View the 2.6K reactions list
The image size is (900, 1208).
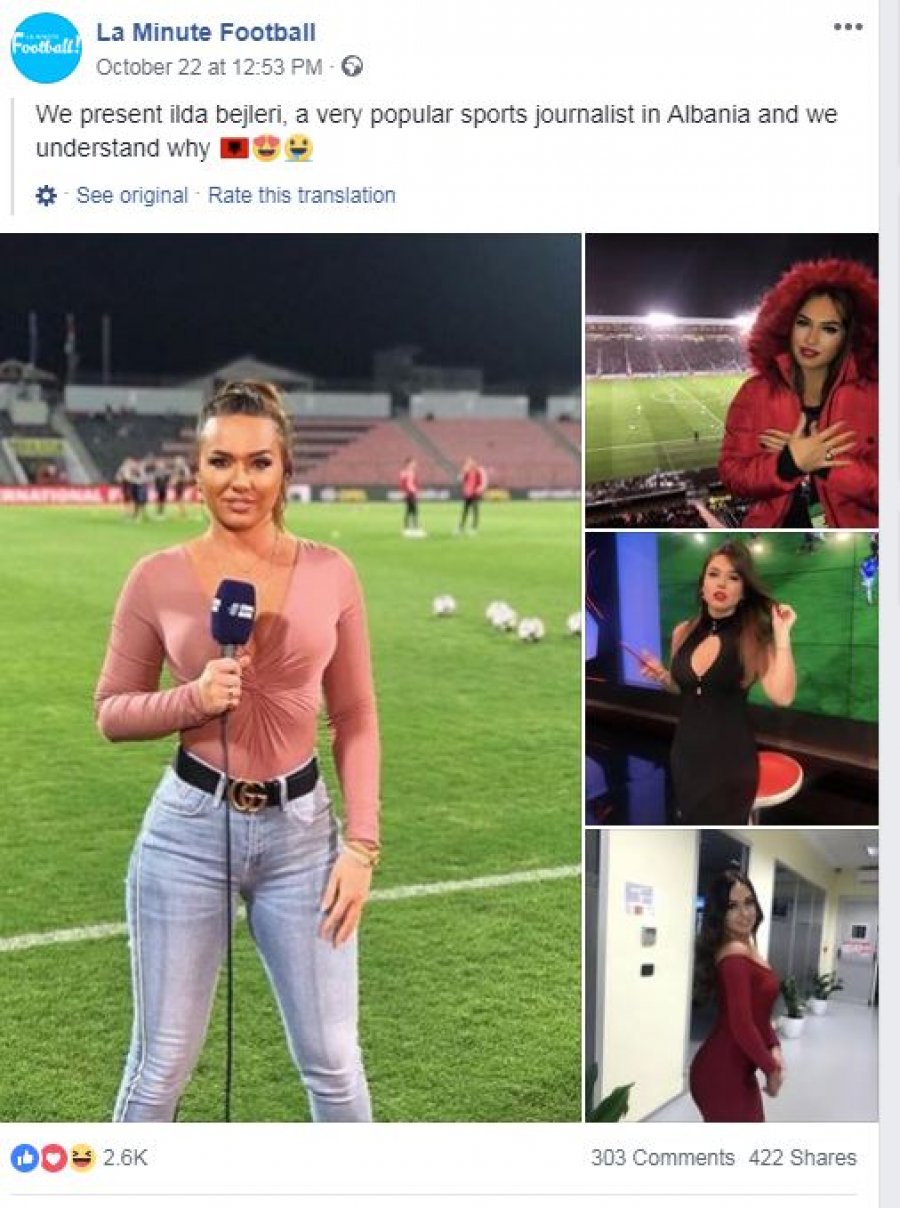(124, 1158)
